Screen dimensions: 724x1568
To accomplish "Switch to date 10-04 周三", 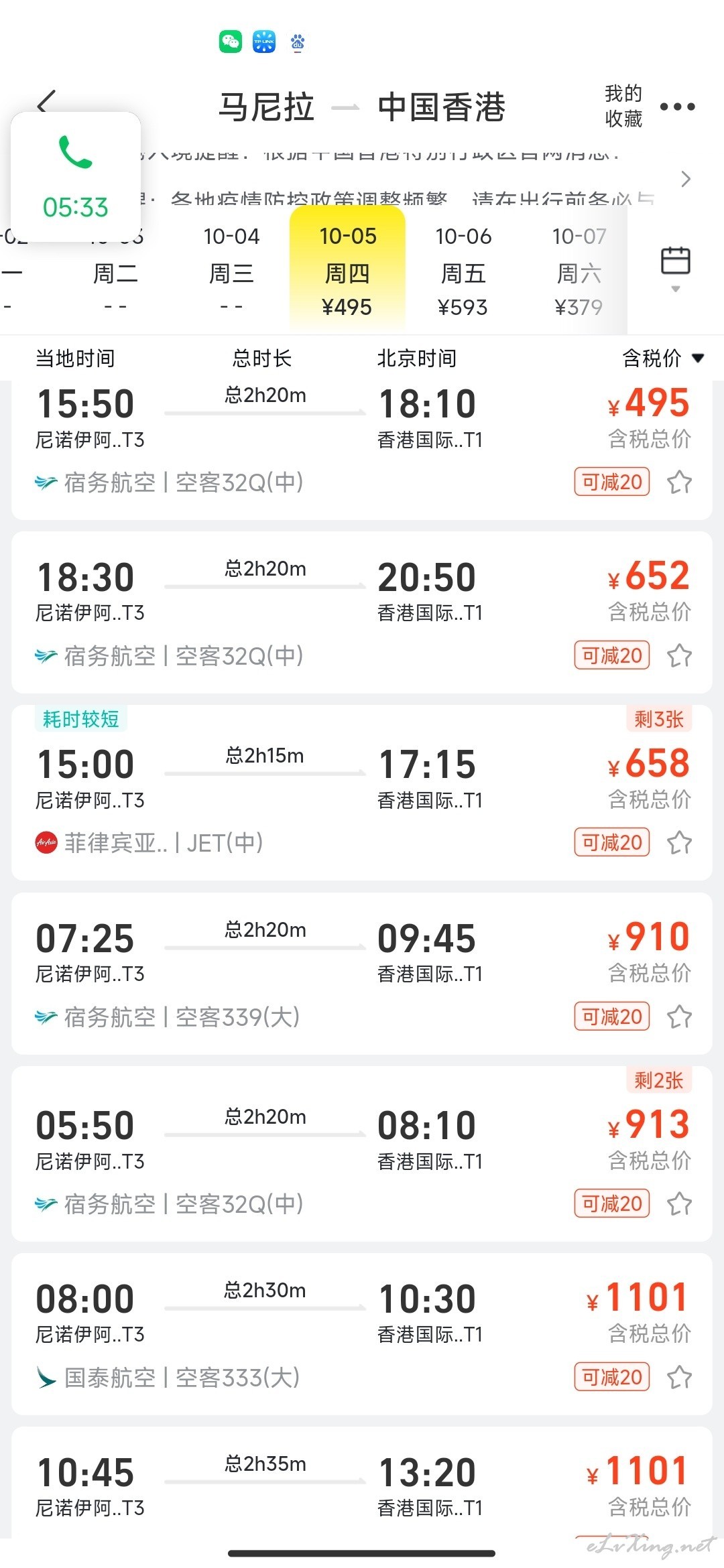I will click(231, 271).
